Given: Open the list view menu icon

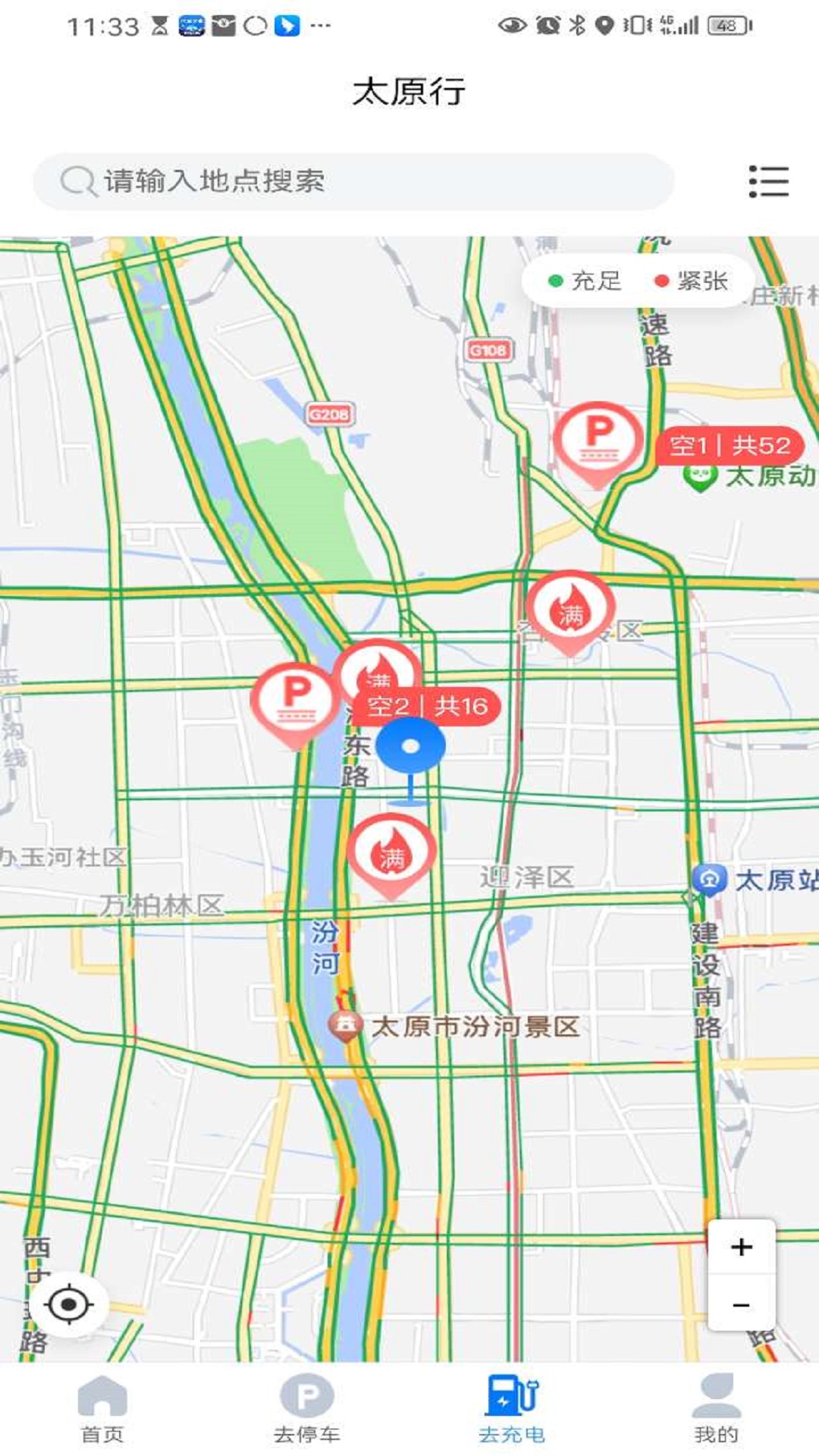Looking at the screenshot, I should tap(768, 182).
